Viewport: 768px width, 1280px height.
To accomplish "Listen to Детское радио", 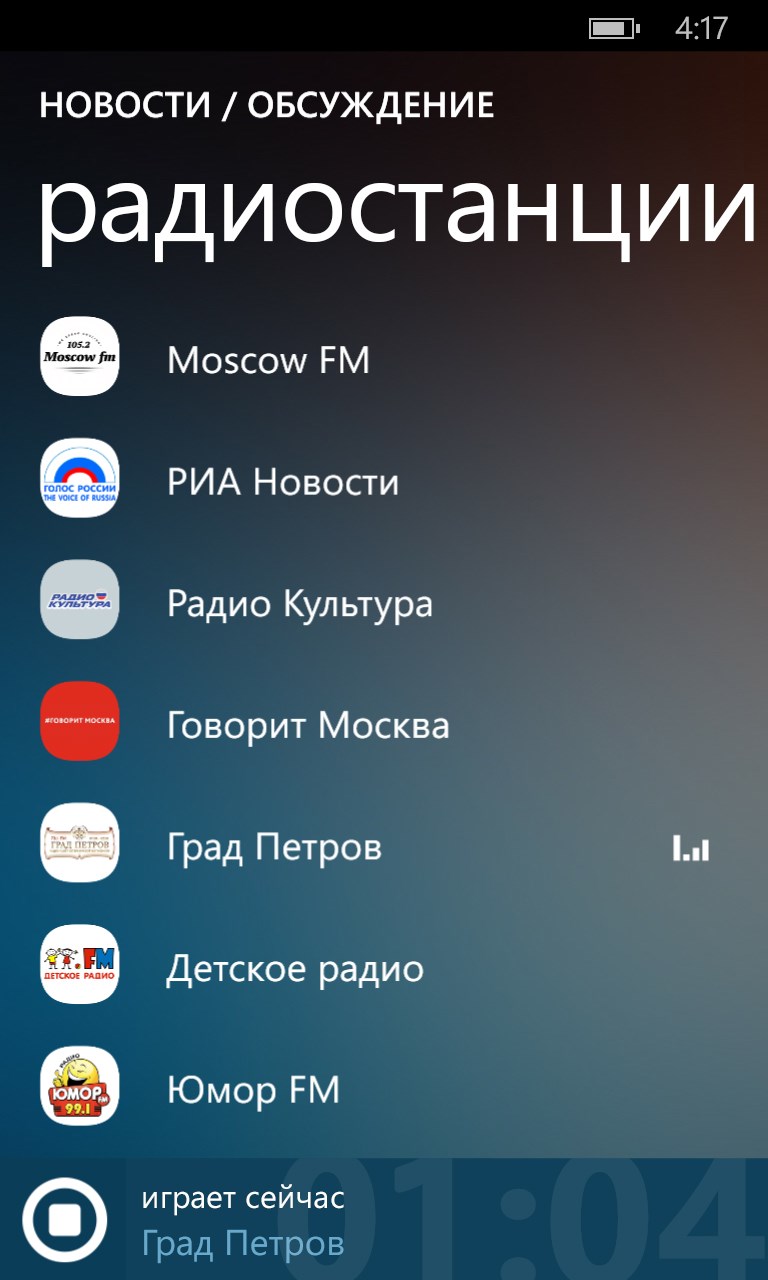I will 295,969.
